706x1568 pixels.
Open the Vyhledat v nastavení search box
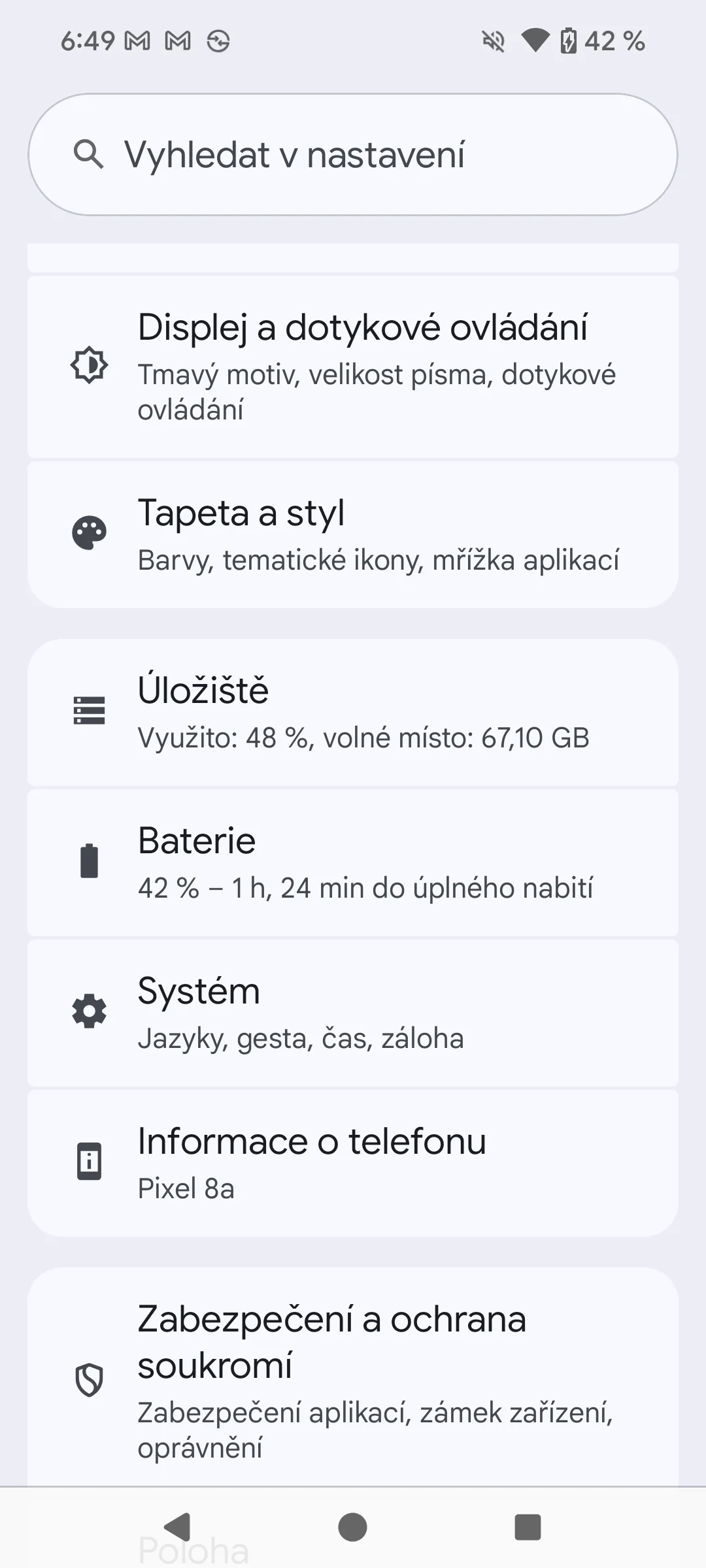click(353, 155)
